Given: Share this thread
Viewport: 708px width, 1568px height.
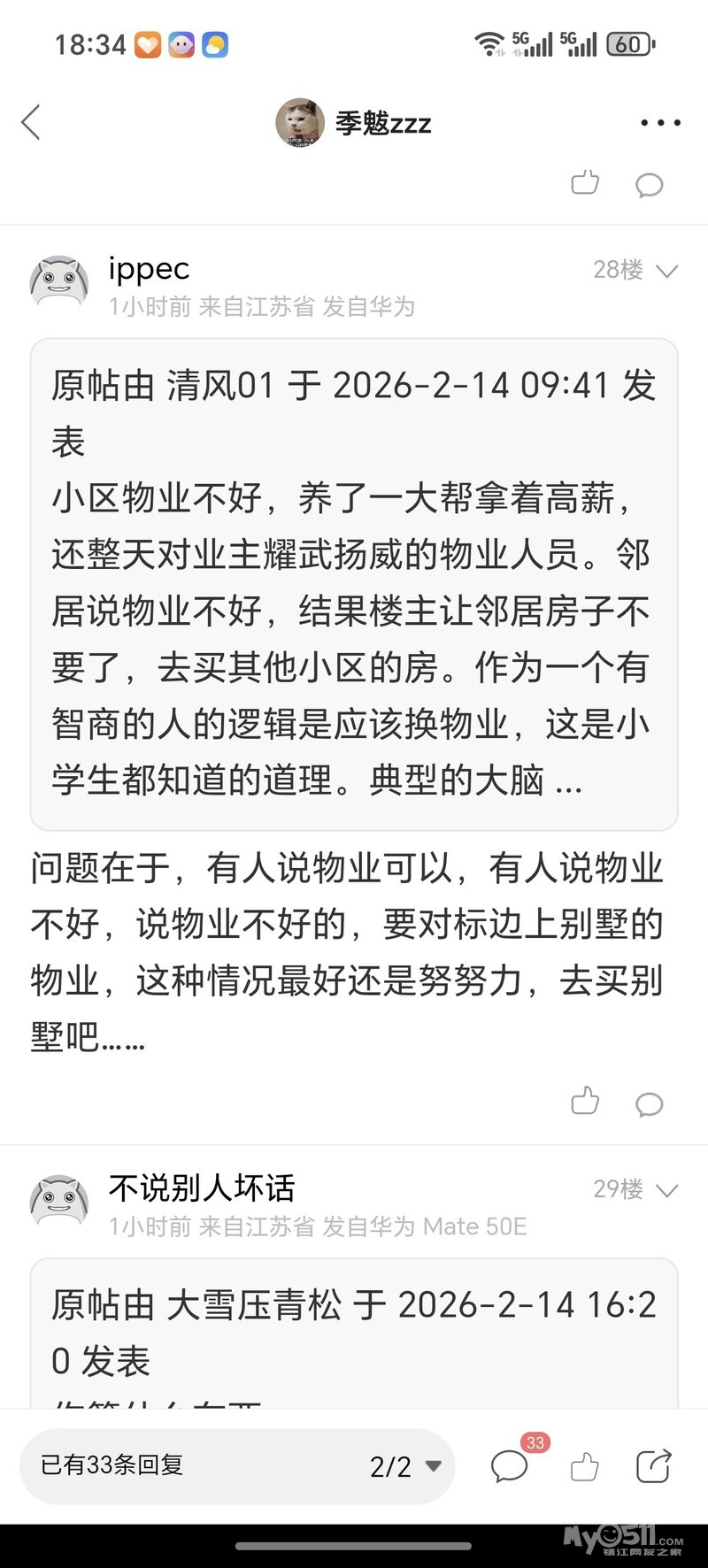Looking at the screenshot, I should click(654, 1466).
